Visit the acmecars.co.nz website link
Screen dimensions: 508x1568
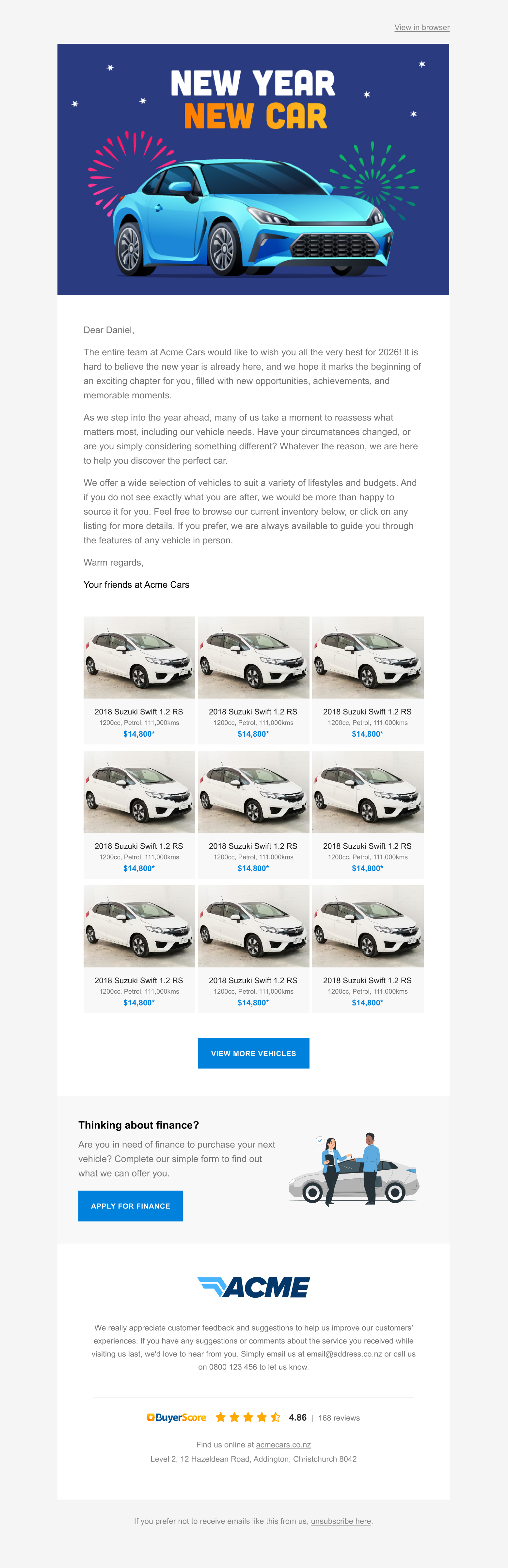click(283, 1445)
